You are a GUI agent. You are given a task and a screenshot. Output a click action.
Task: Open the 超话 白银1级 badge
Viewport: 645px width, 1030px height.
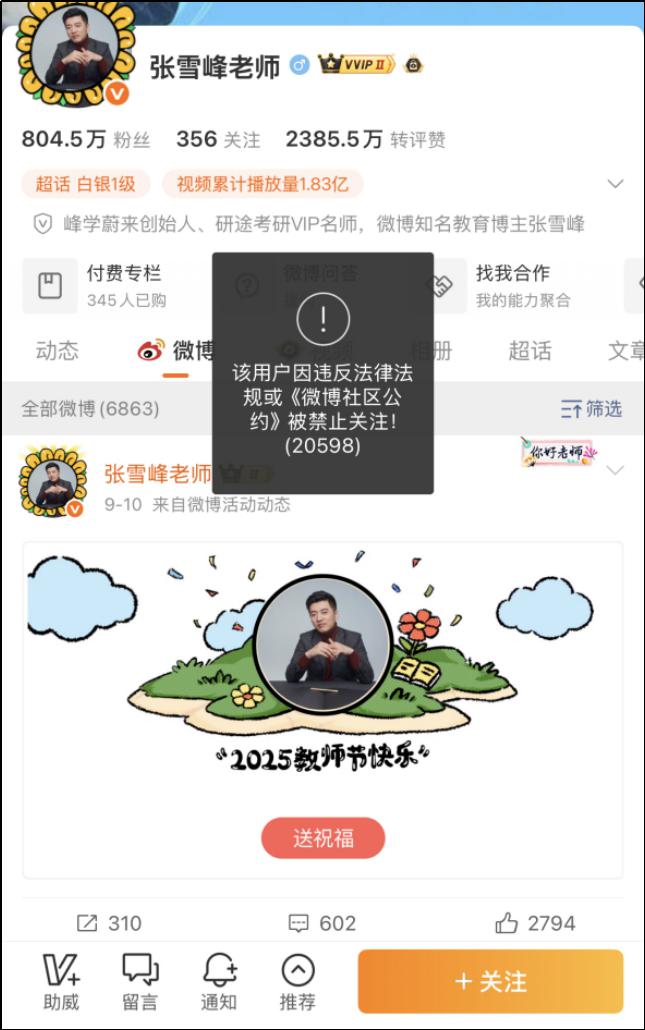85,184
